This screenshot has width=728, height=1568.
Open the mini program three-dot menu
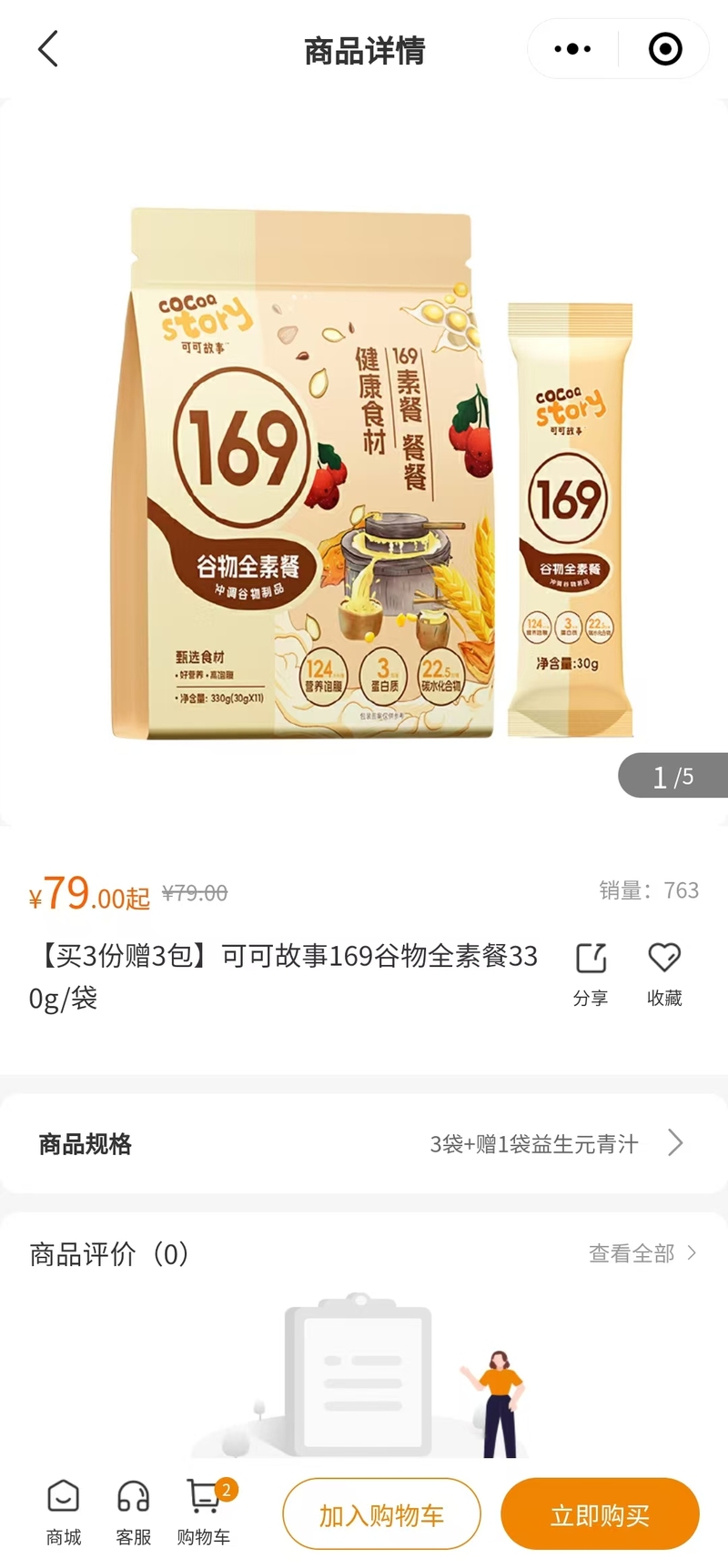point(572,49)
